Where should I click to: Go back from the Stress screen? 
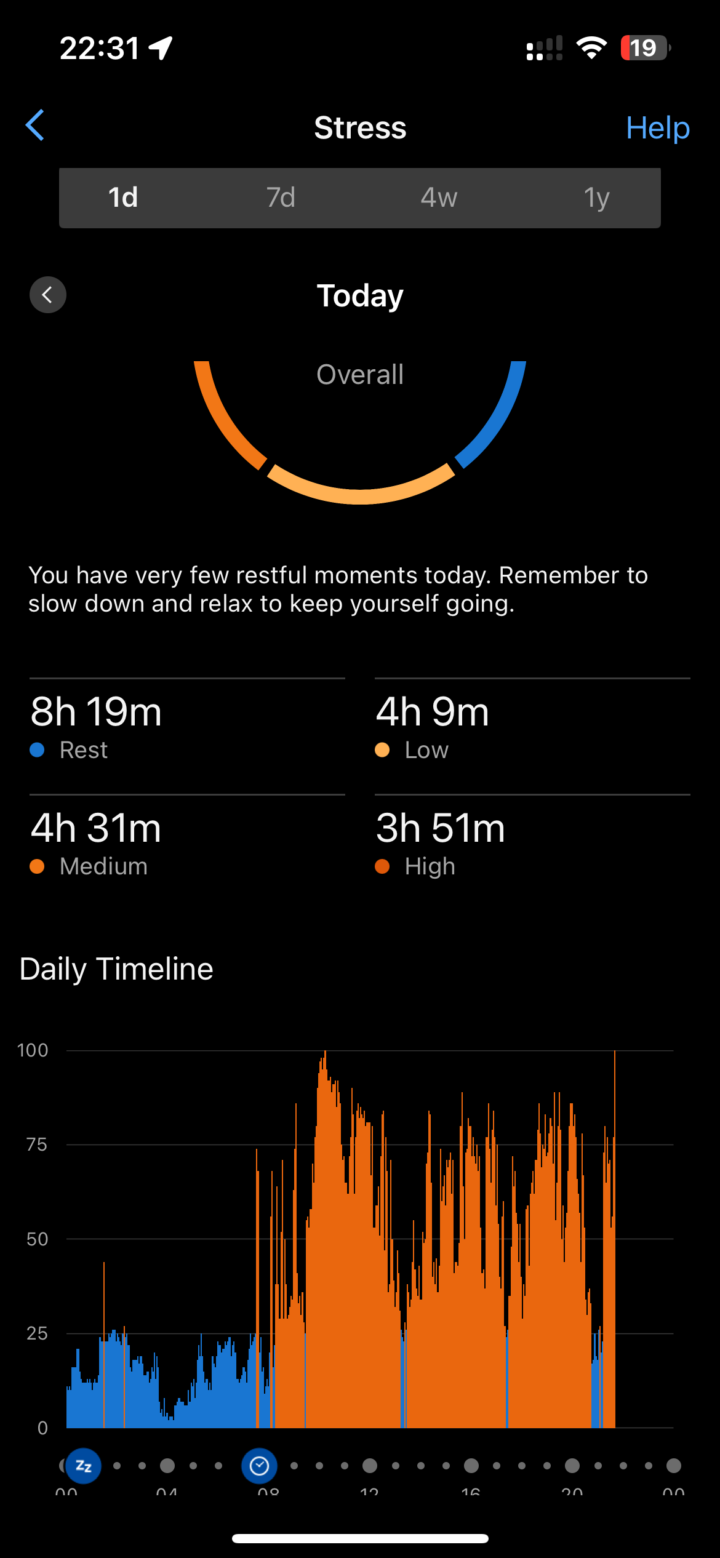coord(35,126)
